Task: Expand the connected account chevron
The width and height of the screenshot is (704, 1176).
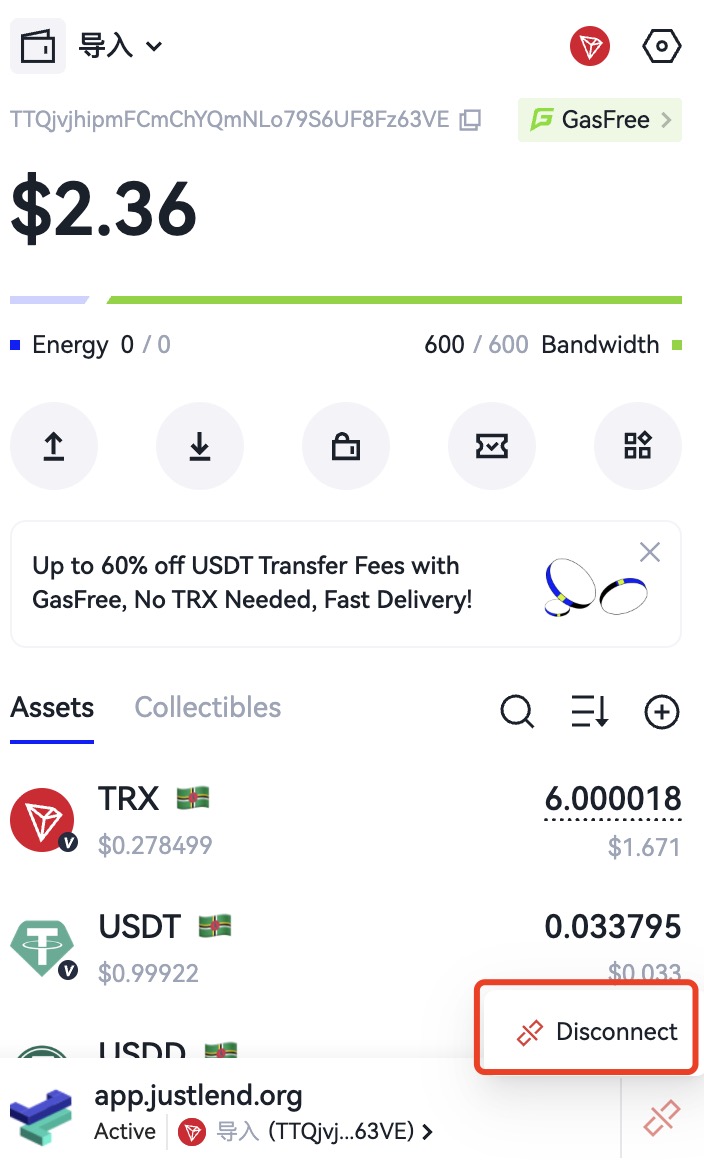Action: (x=428, y=1132)
